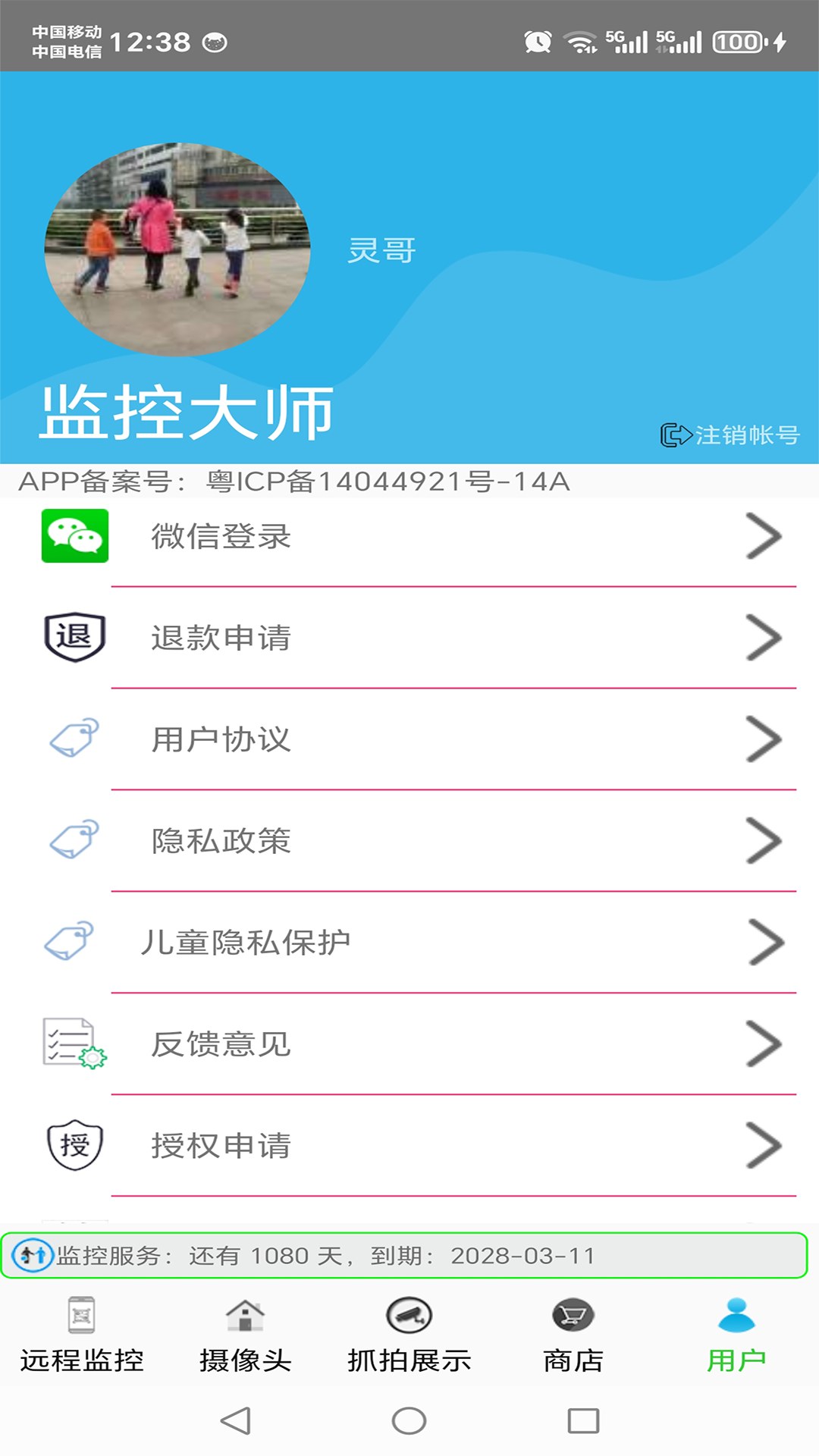The width and height of the screenshot is (819, 1456).
Task: Select the WeChat login icon
Action: (74, 538)
